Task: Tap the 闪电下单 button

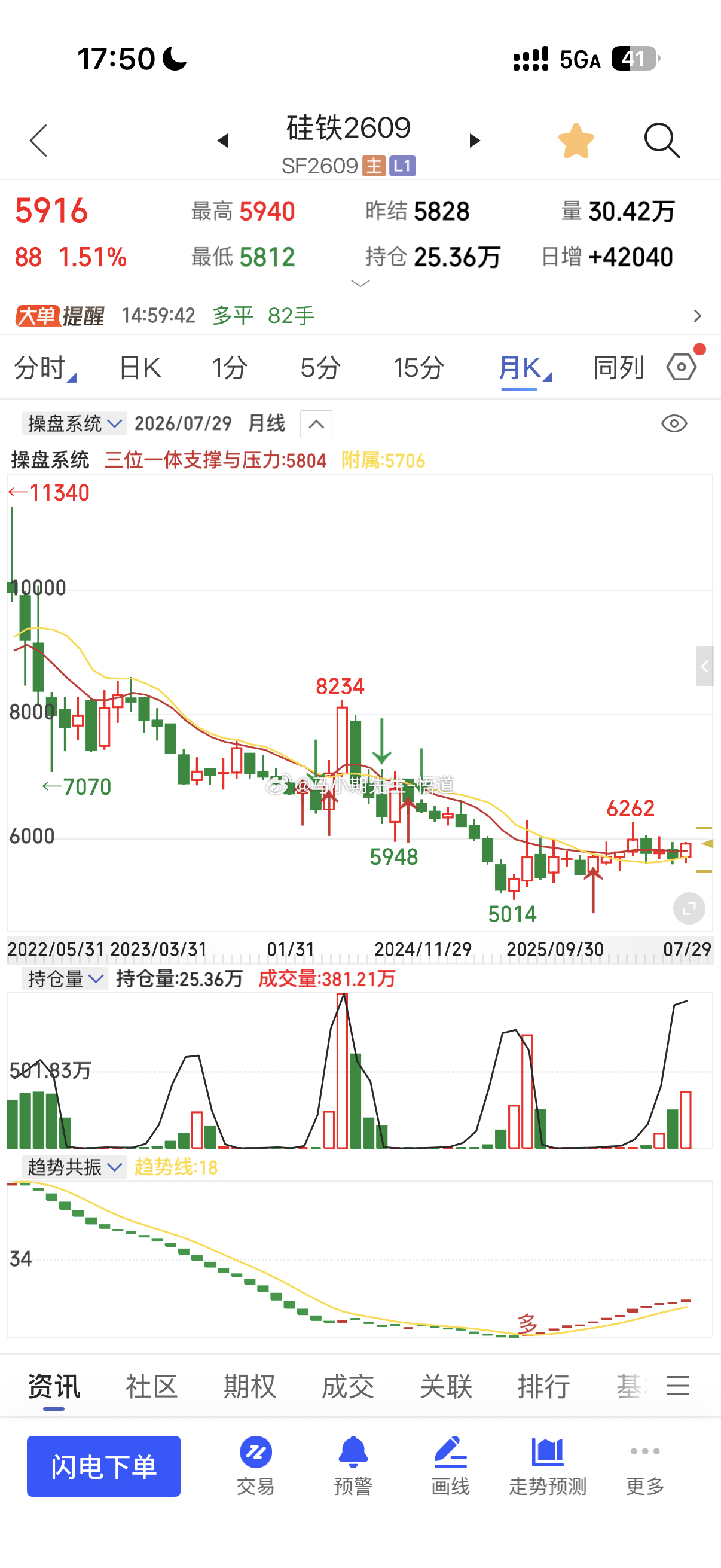Action: pos(103,1466)
